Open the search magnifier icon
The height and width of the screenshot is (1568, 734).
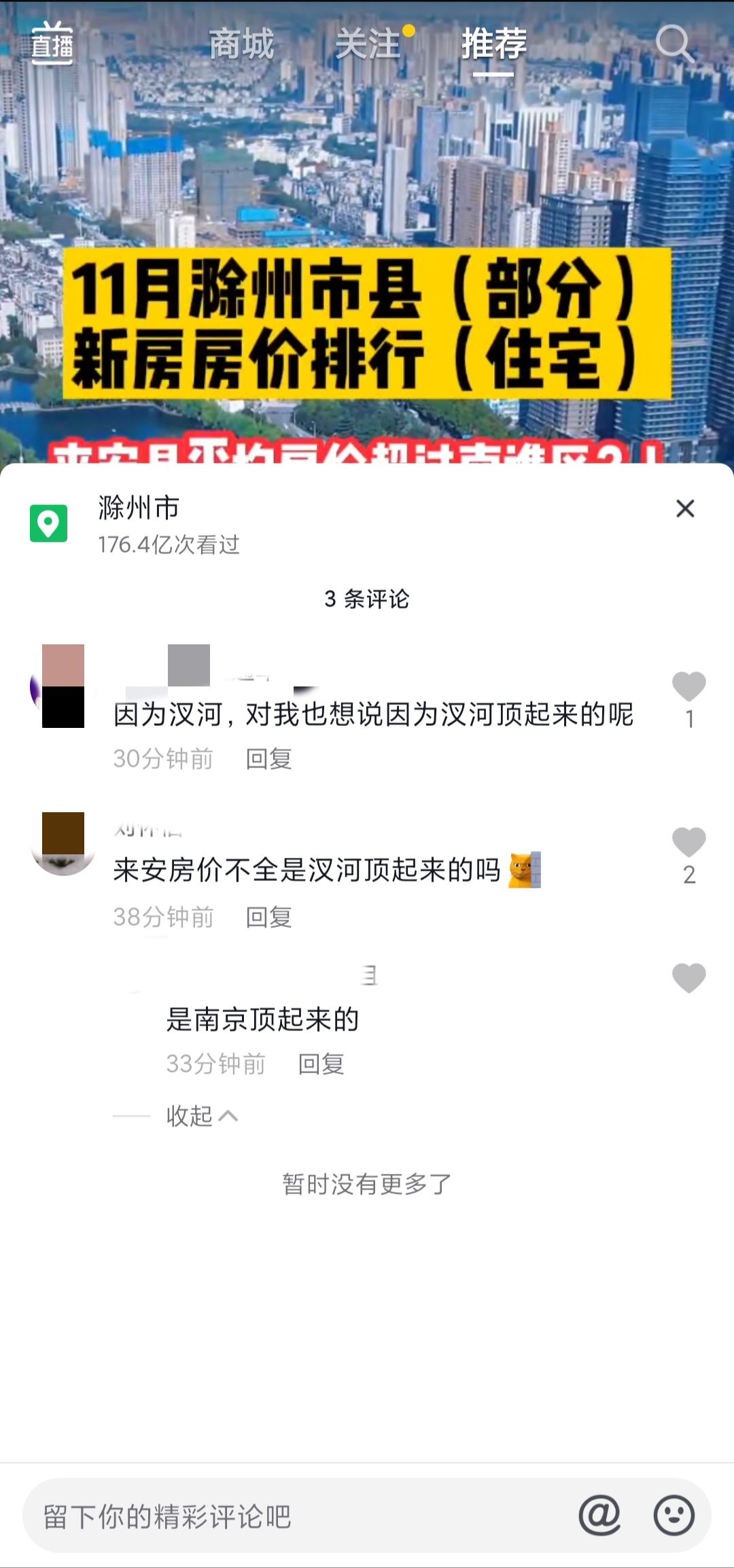click(674, 43)
